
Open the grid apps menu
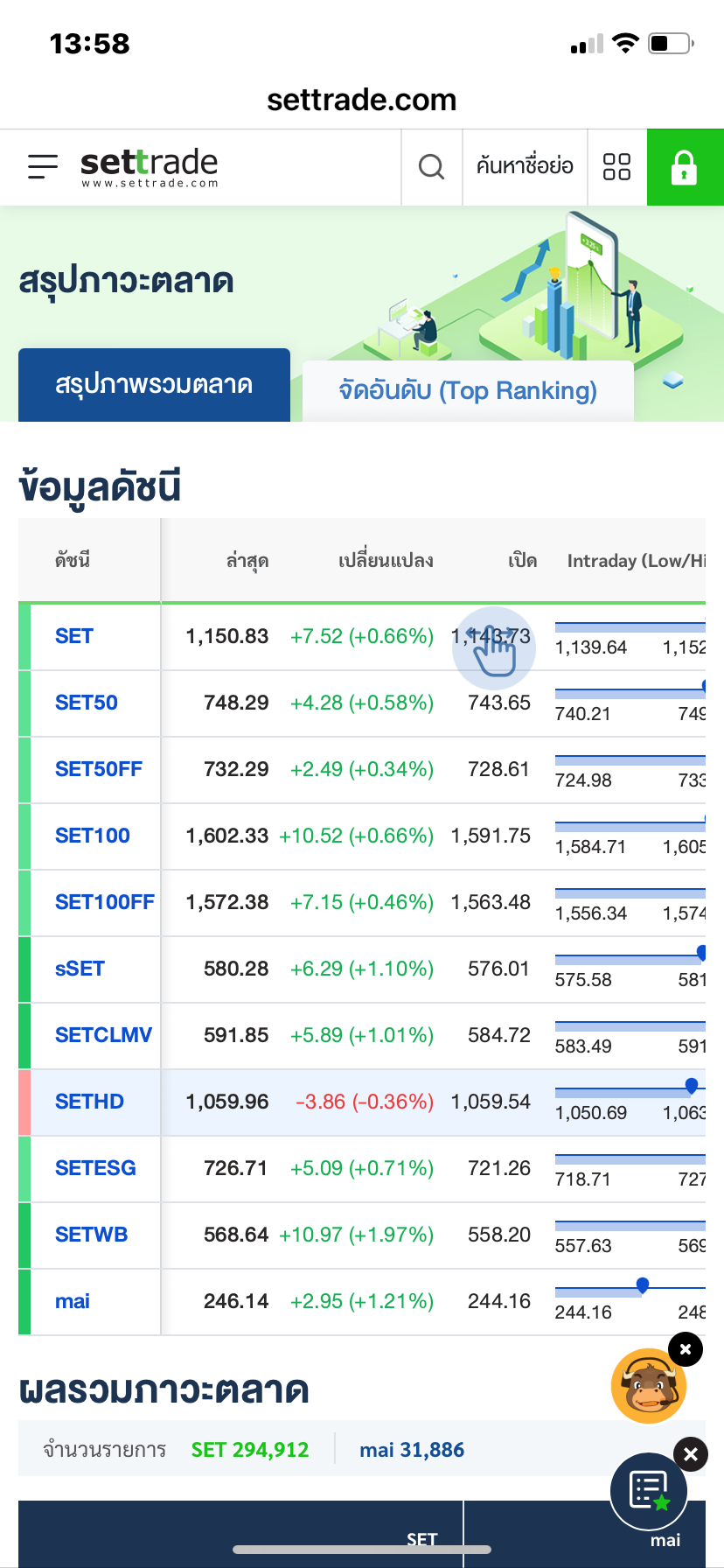616,166
